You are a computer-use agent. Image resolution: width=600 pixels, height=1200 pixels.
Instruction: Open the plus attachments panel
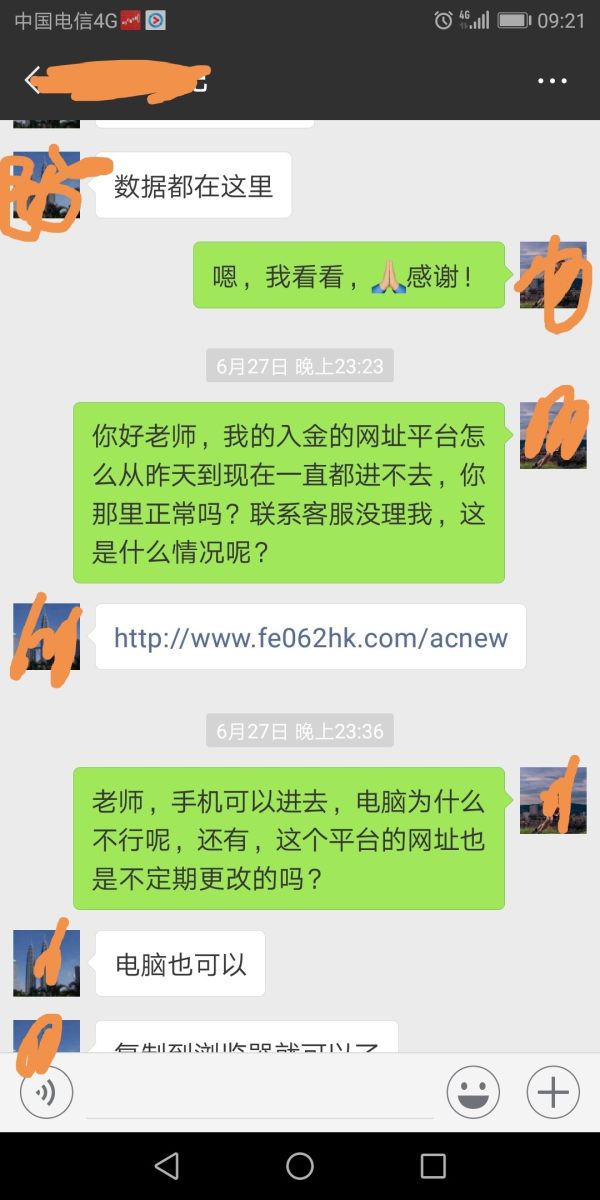(x=552, y=1092)
